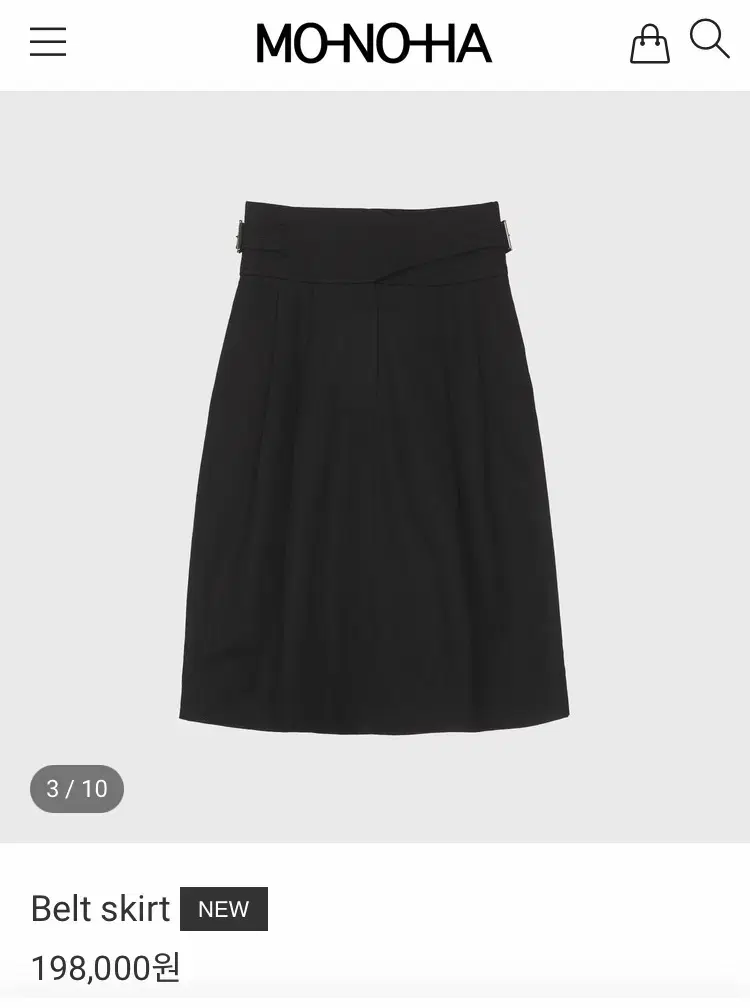The image size is (750, 1008).
Task: Return home by tapping the brand logo
Action: click(374, 44)
